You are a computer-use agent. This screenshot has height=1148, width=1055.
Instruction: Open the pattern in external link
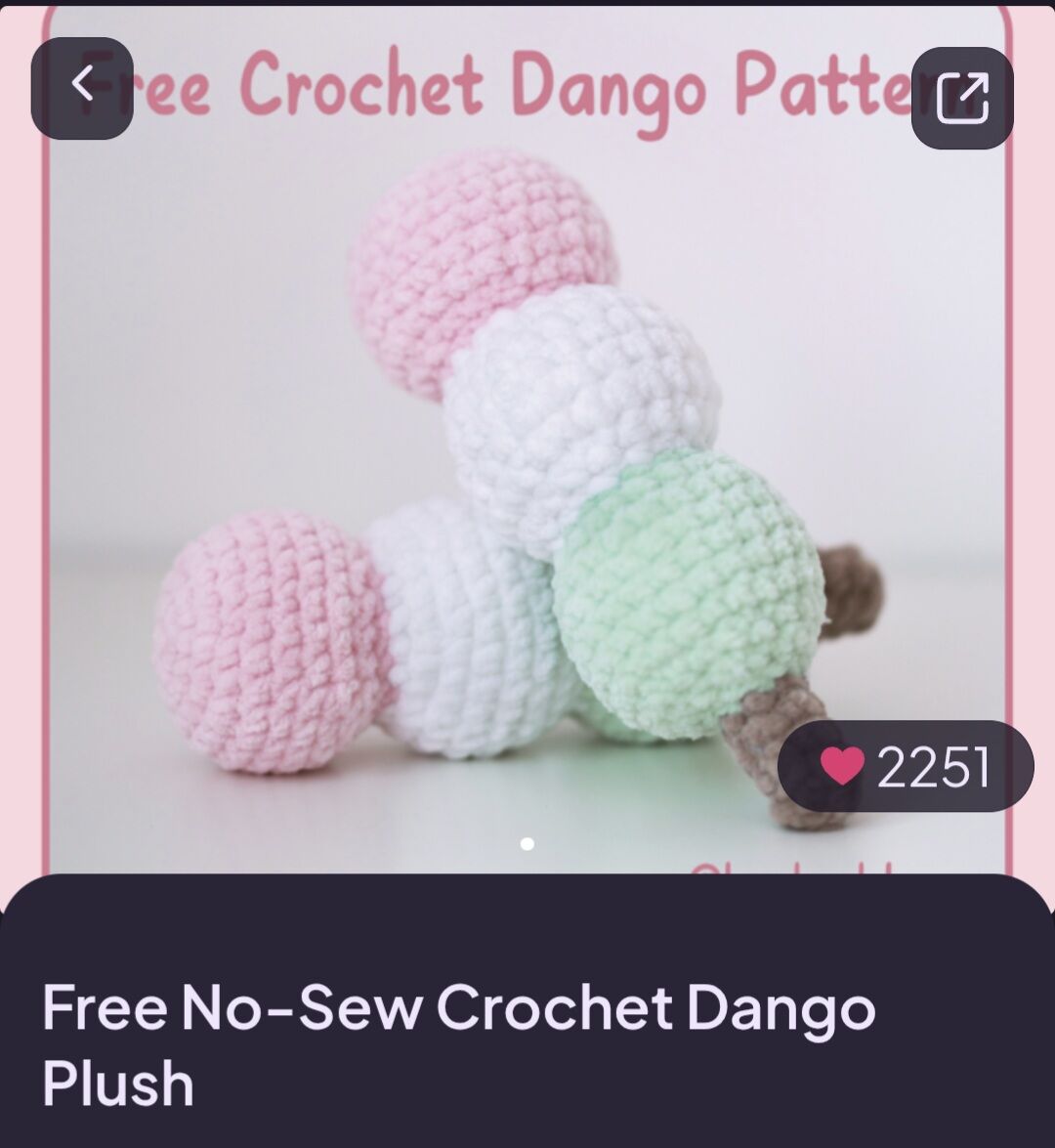961,98
